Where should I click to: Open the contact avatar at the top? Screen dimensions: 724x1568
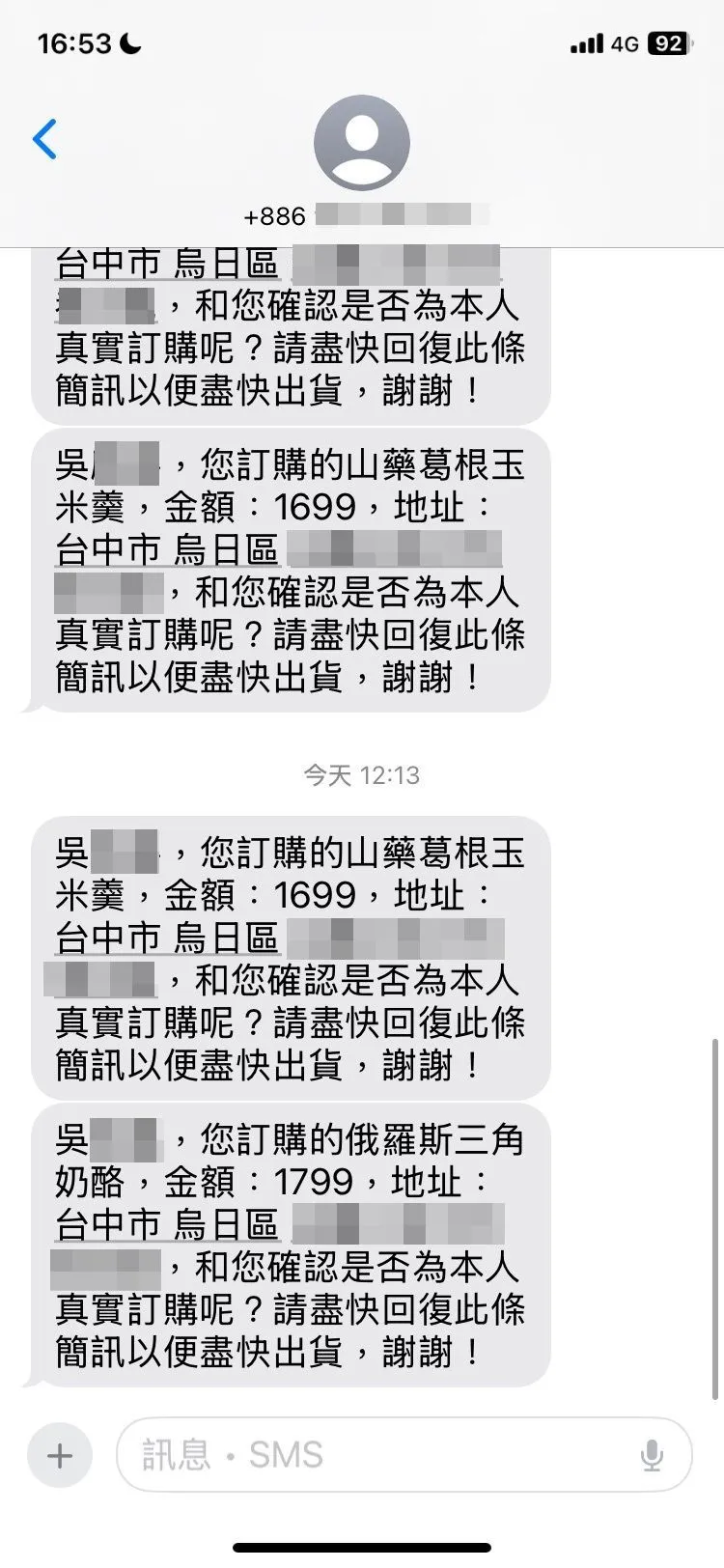tap(362, 140)
